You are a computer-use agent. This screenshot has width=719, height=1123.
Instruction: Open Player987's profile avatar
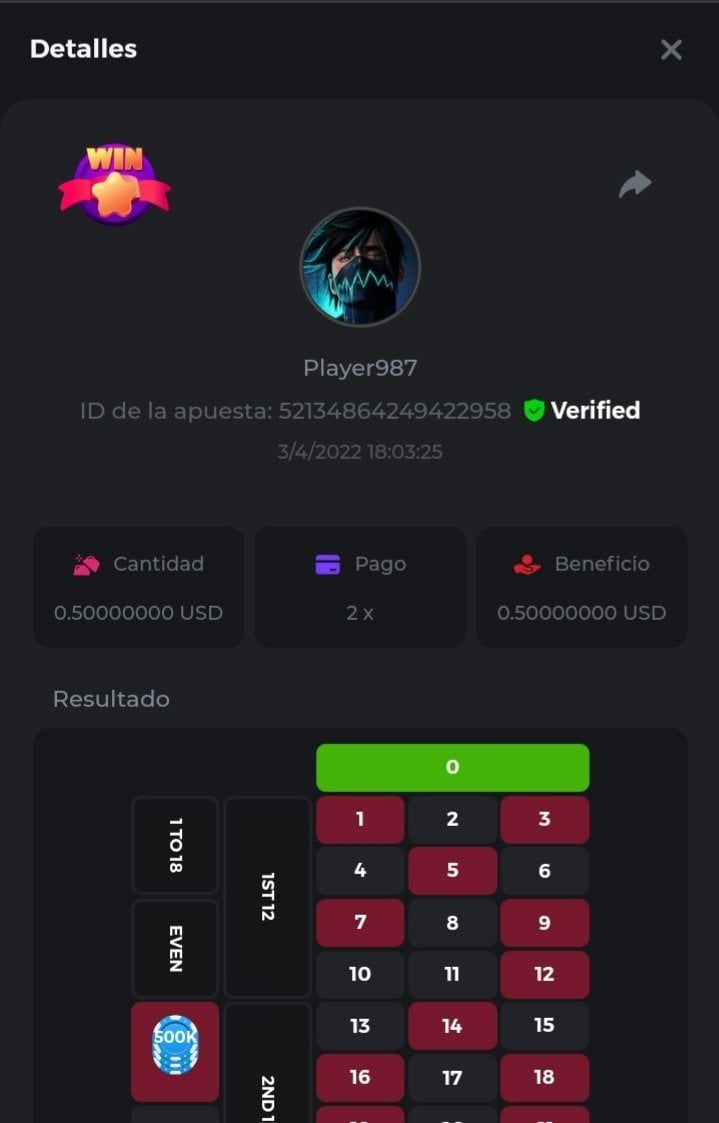coord(360,267)
